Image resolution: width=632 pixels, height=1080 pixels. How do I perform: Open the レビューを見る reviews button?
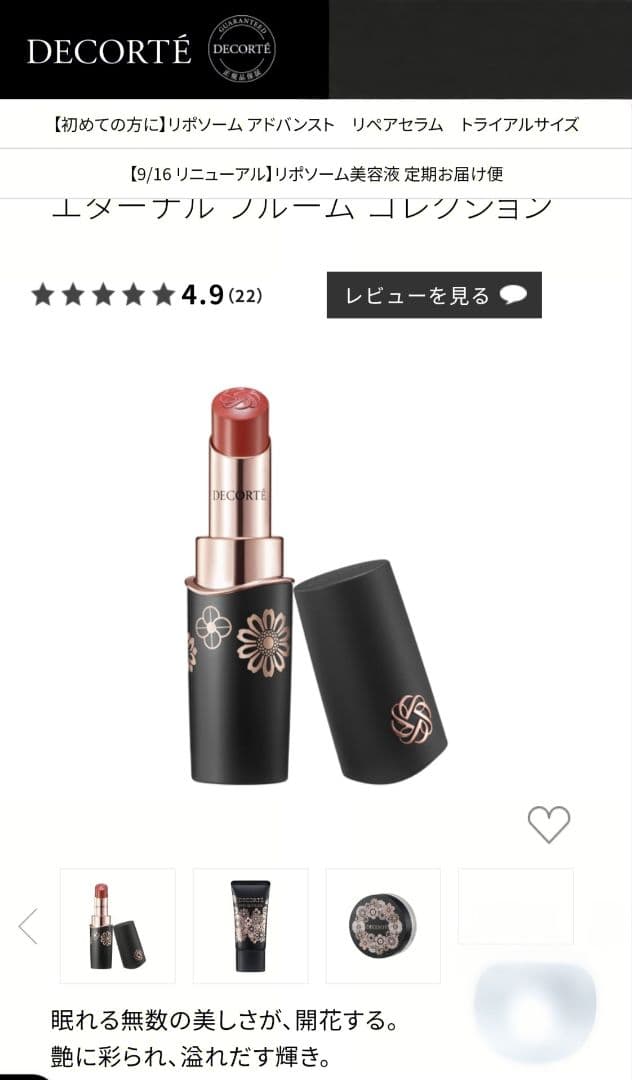[x=434, y=295]
